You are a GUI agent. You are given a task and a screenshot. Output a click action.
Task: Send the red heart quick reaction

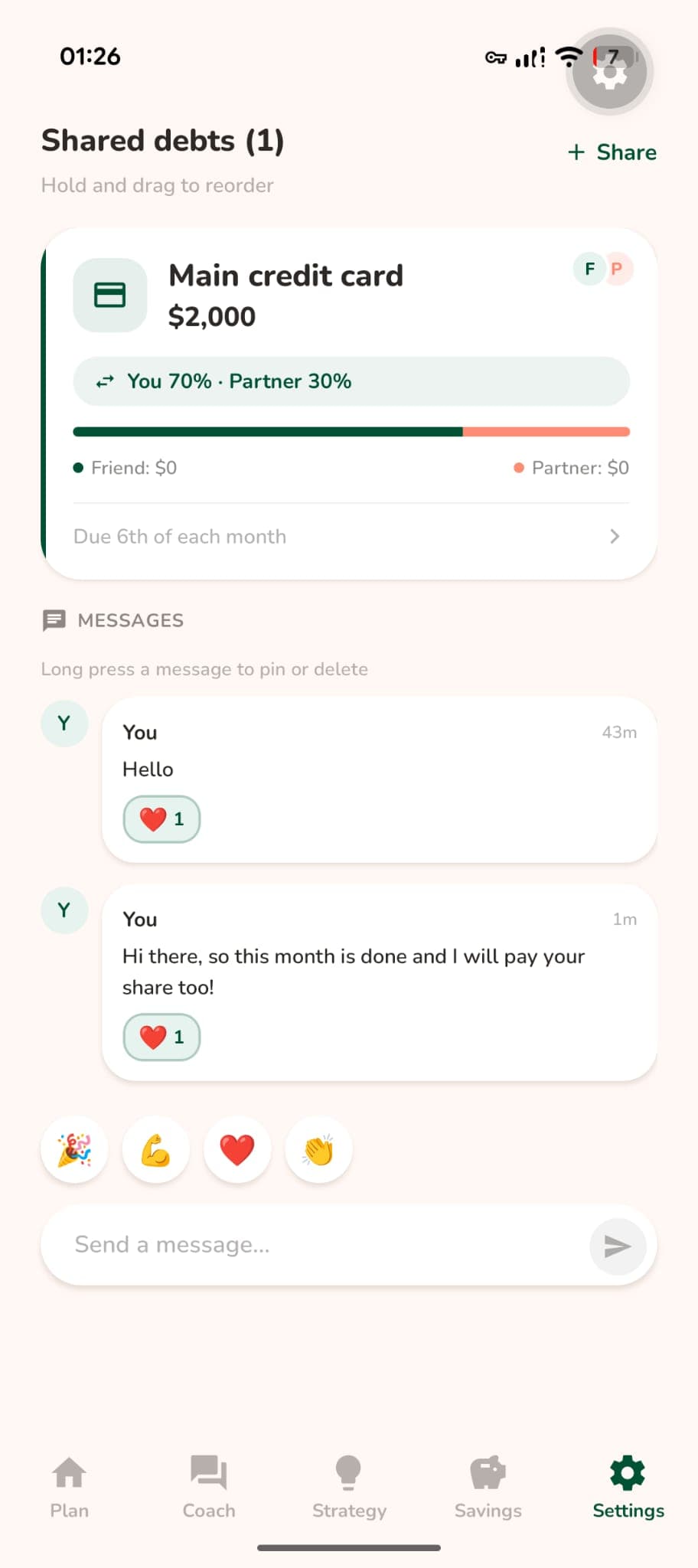point(237,1150)
